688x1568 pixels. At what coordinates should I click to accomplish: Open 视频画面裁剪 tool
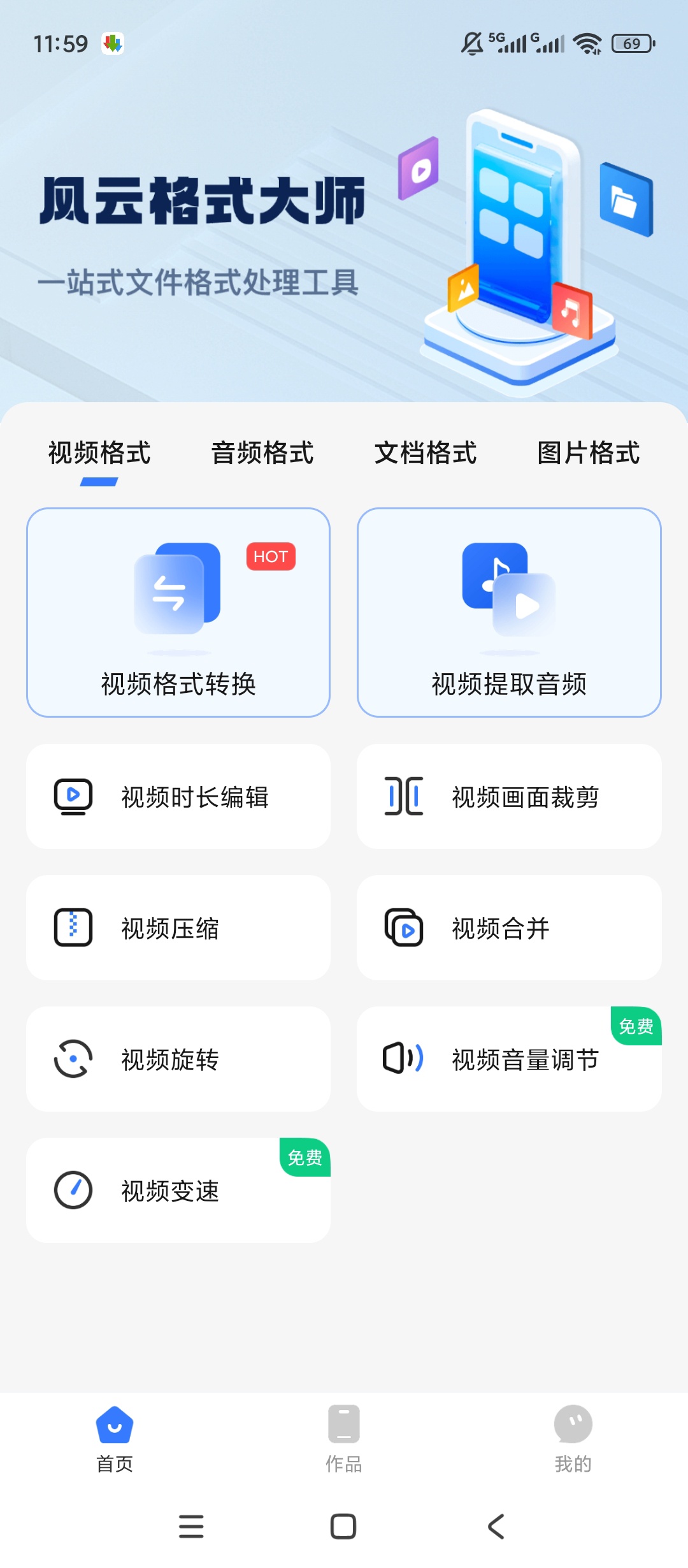pos(509,797)
